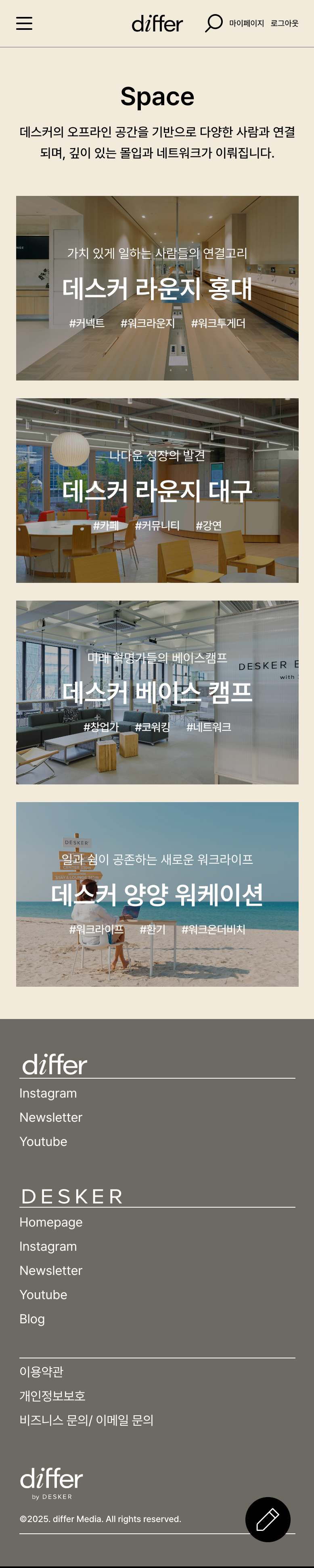Open the hamburger menu
314x1568 pixels.
click(x=24, y=24)
